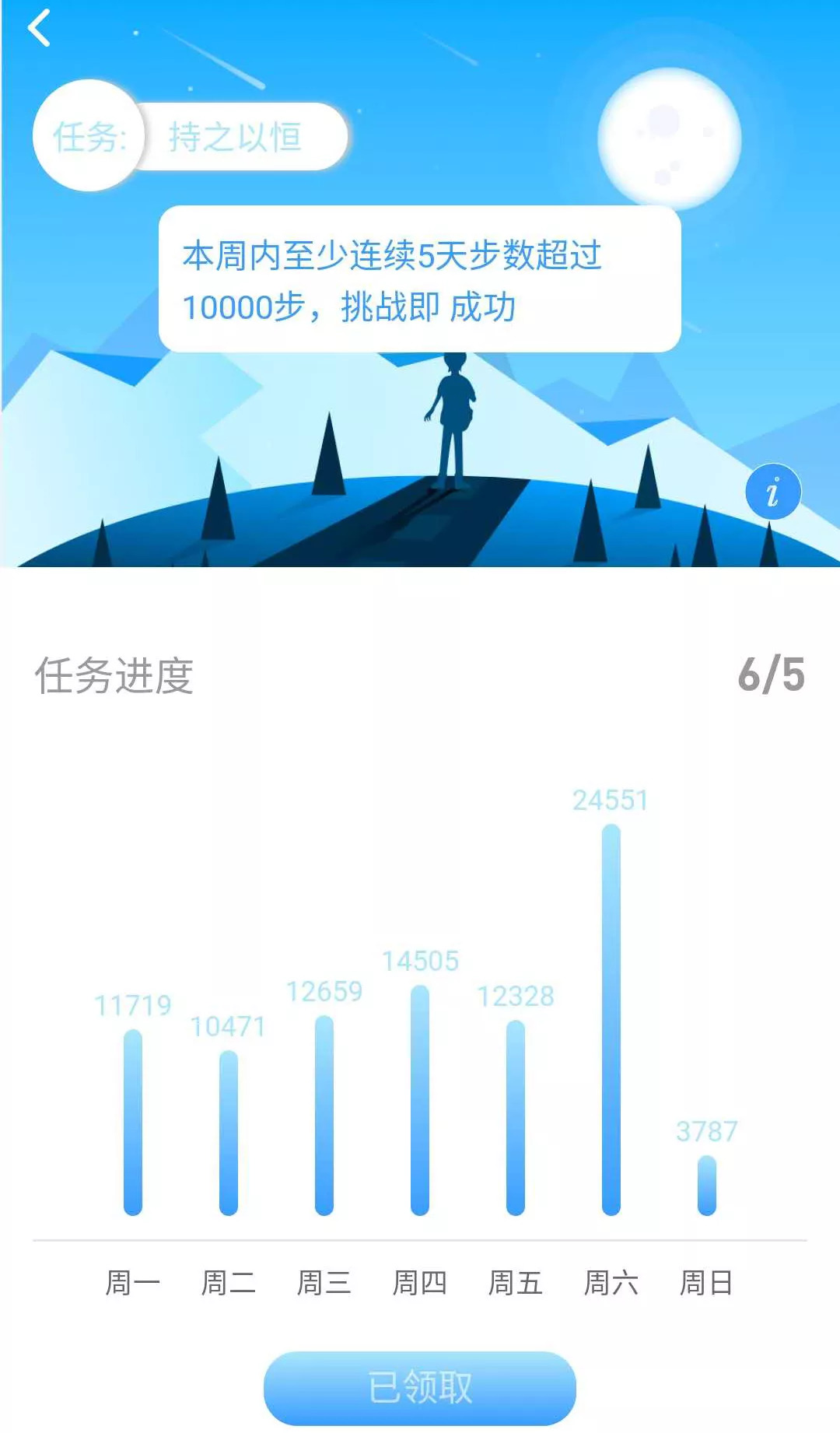Click the 12659 step count above Wednesday's bar

coord(324,993)
